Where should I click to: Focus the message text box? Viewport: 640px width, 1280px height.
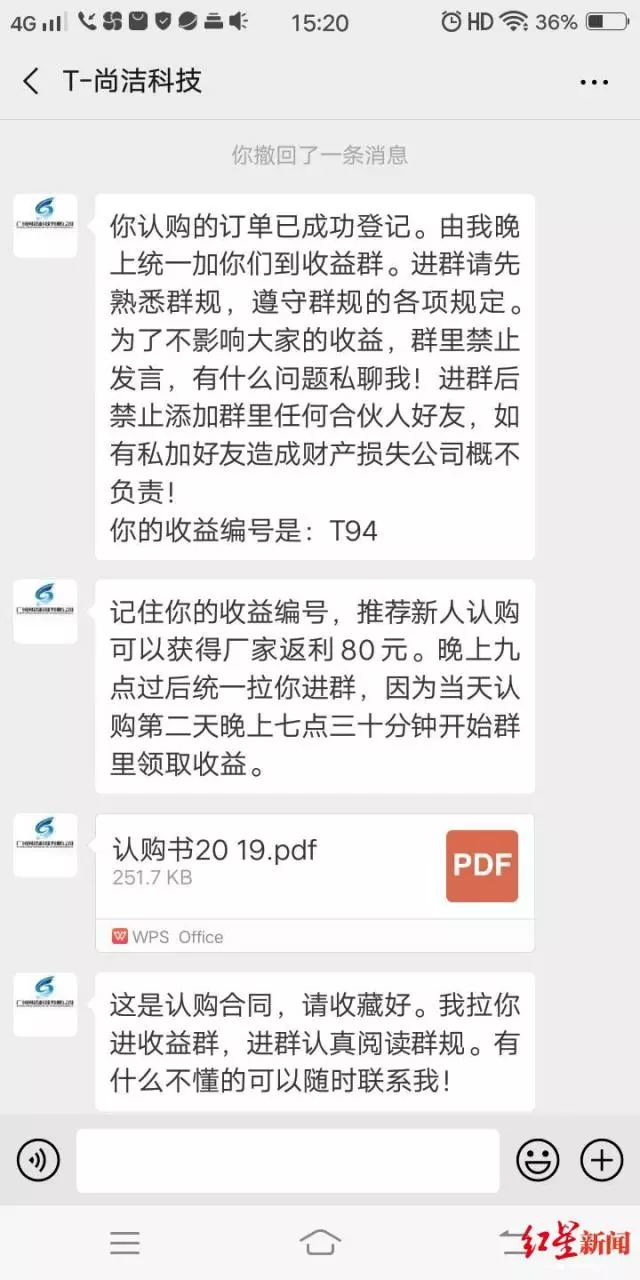click(288, 1161)
